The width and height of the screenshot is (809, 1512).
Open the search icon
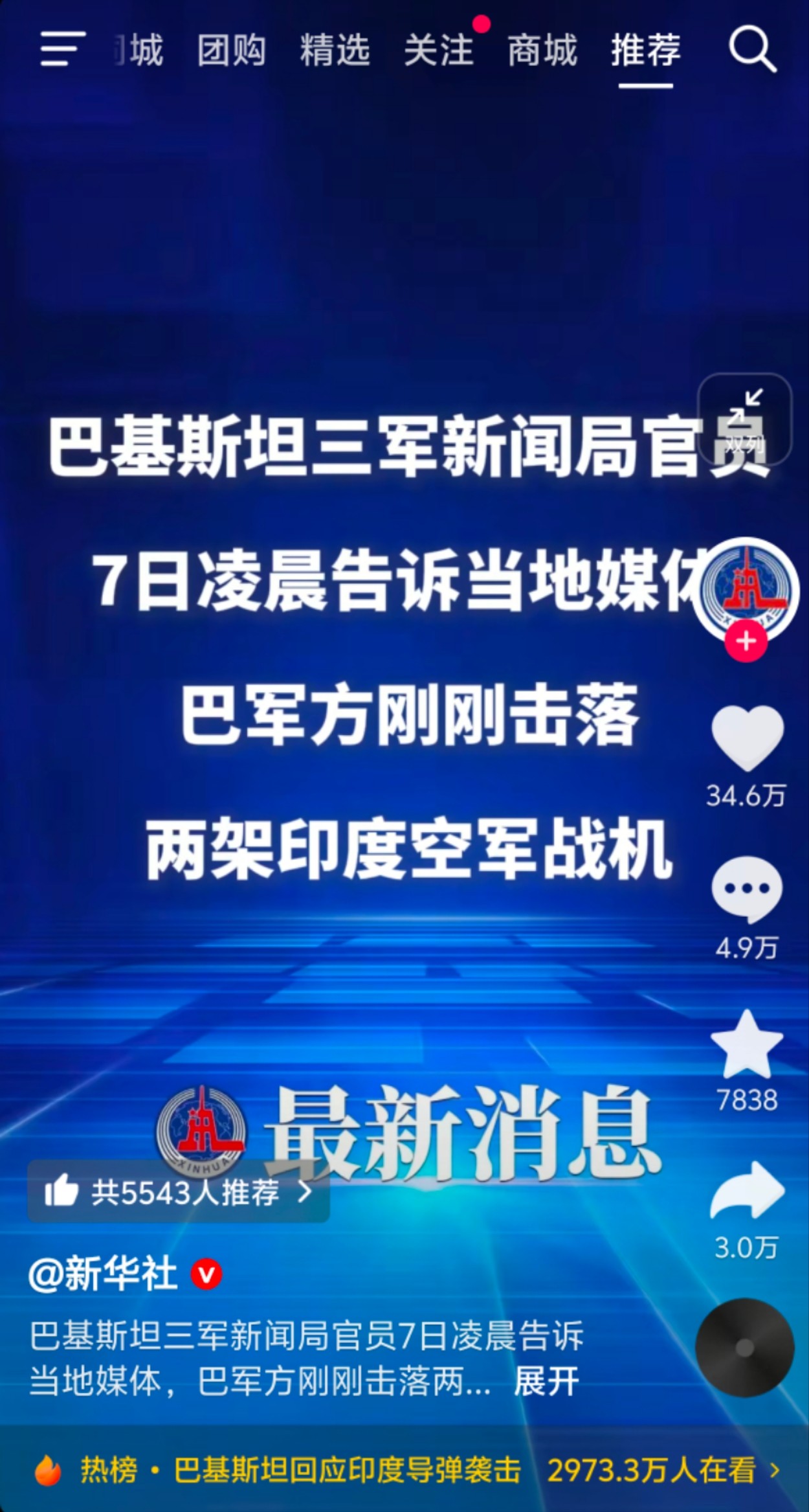[x=752, y=49]
